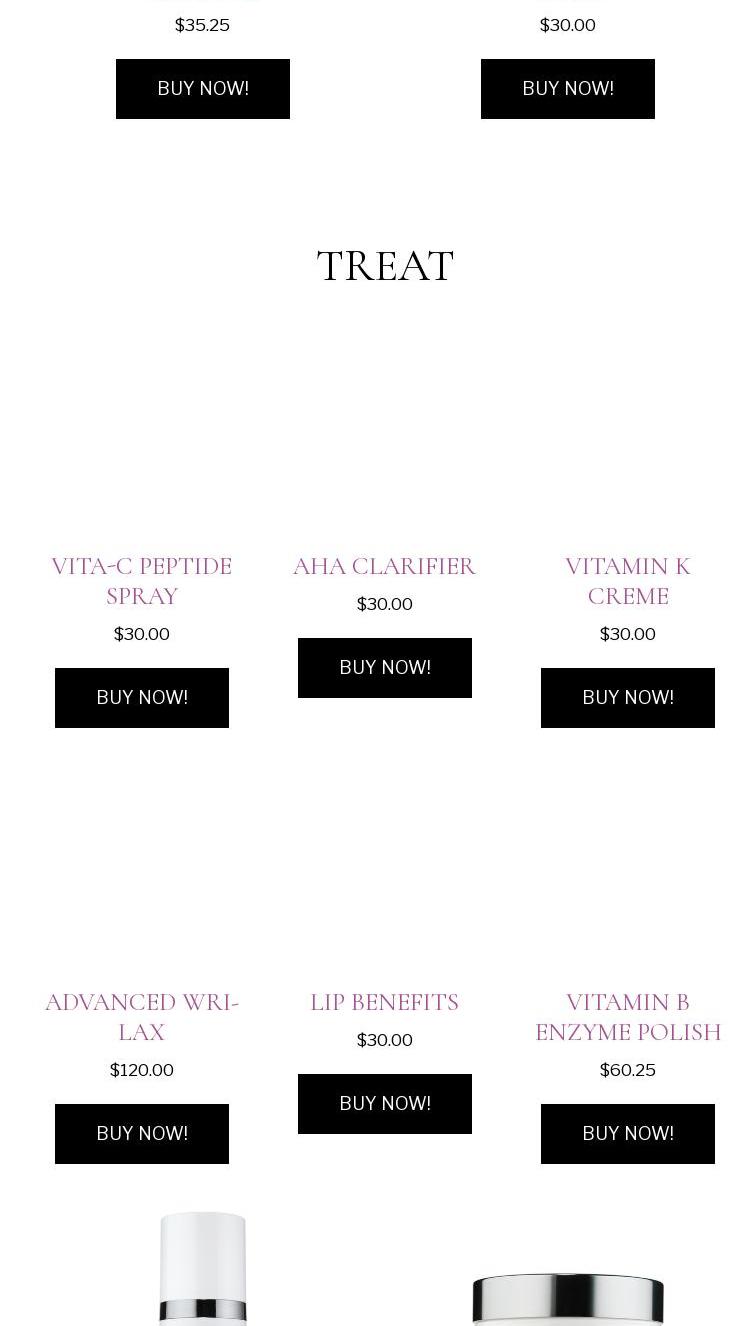Buy the Vita-C Peptide Spray now
The height and width of the screenshot is (1326, 750).
point(141,698)
